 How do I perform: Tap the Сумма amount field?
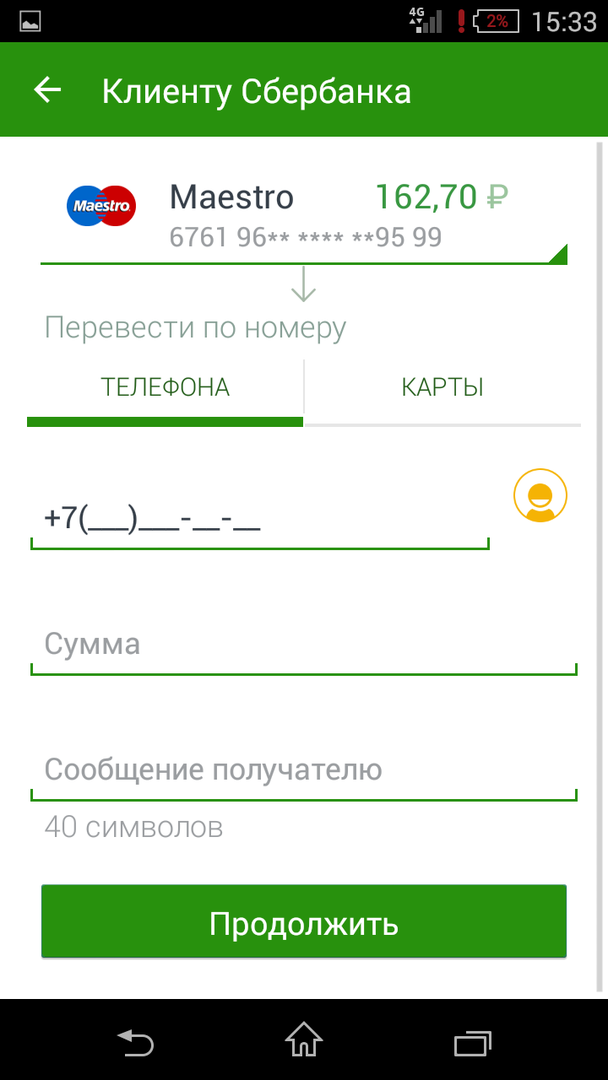pos(303,645)
